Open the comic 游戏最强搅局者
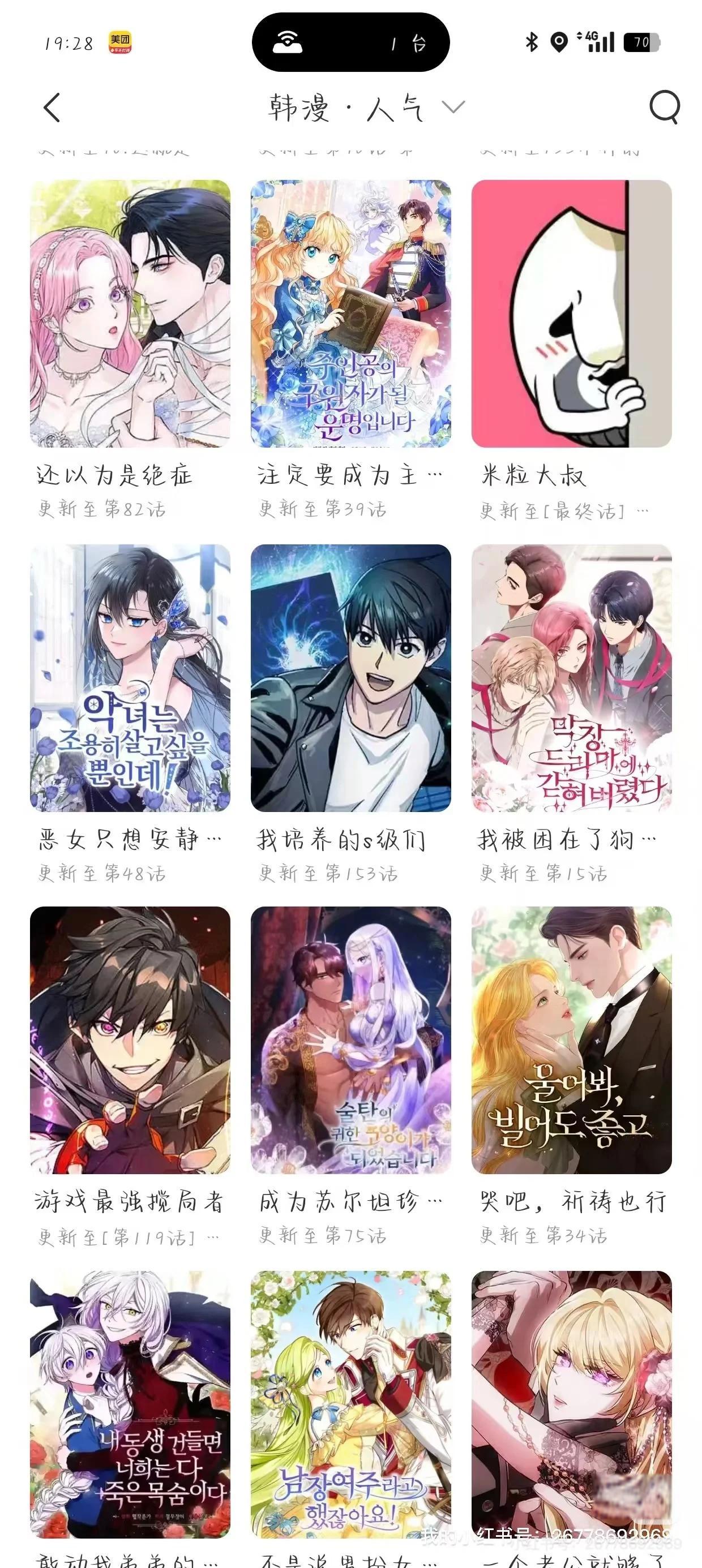Screen dimensions: 702x1568 [x=130, y=1040]
